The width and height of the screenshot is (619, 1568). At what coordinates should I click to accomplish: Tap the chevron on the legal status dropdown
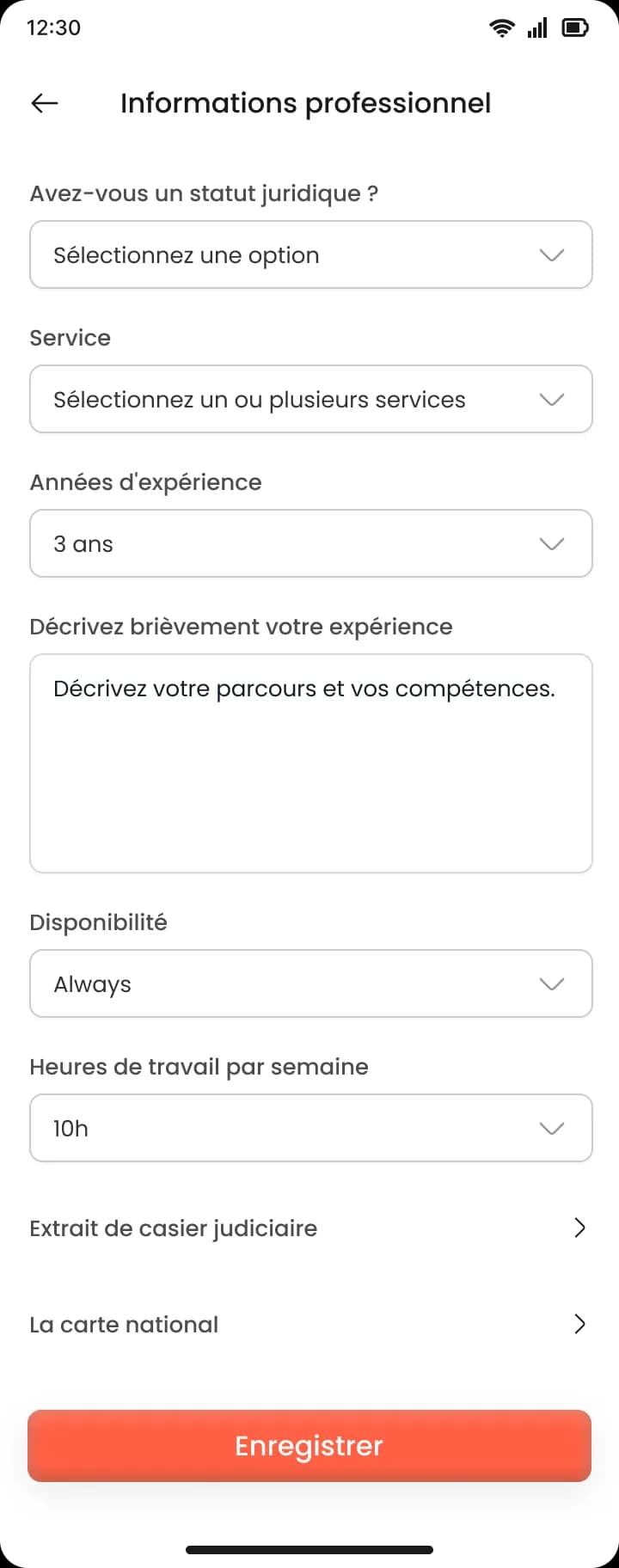[551, 254]
